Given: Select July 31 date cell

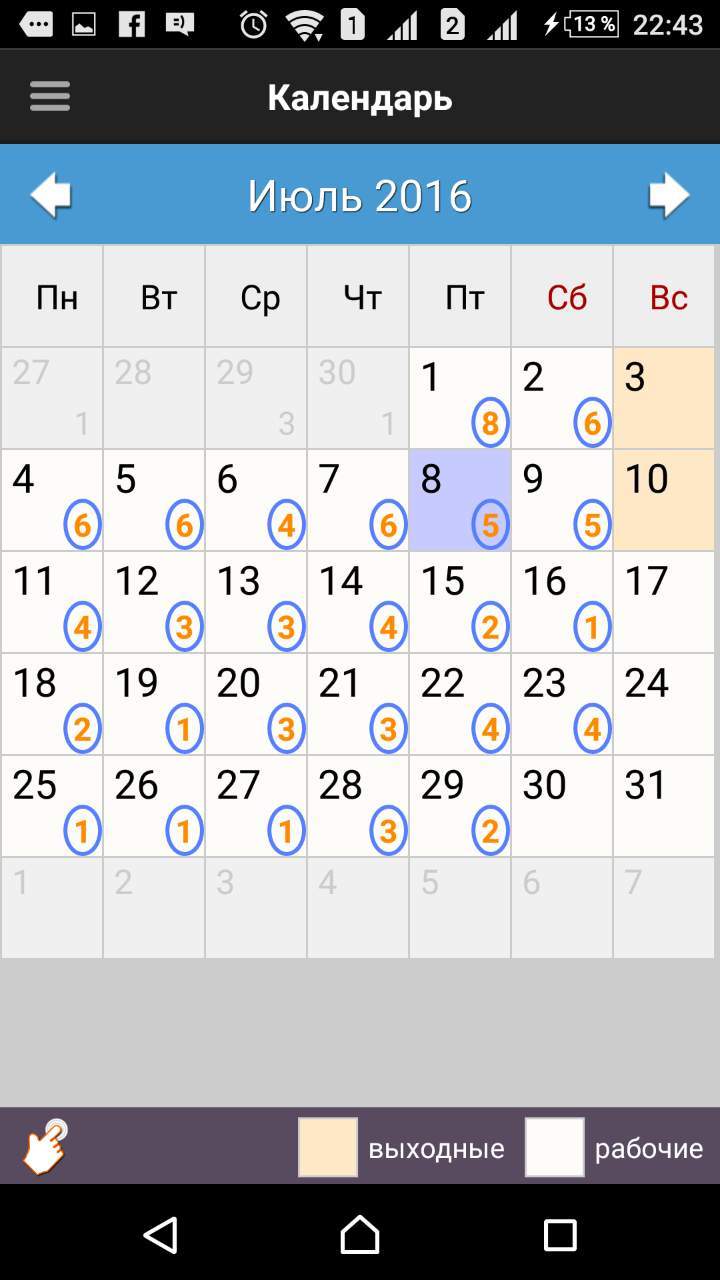Looking at the screenshot, I should point(664,806).
